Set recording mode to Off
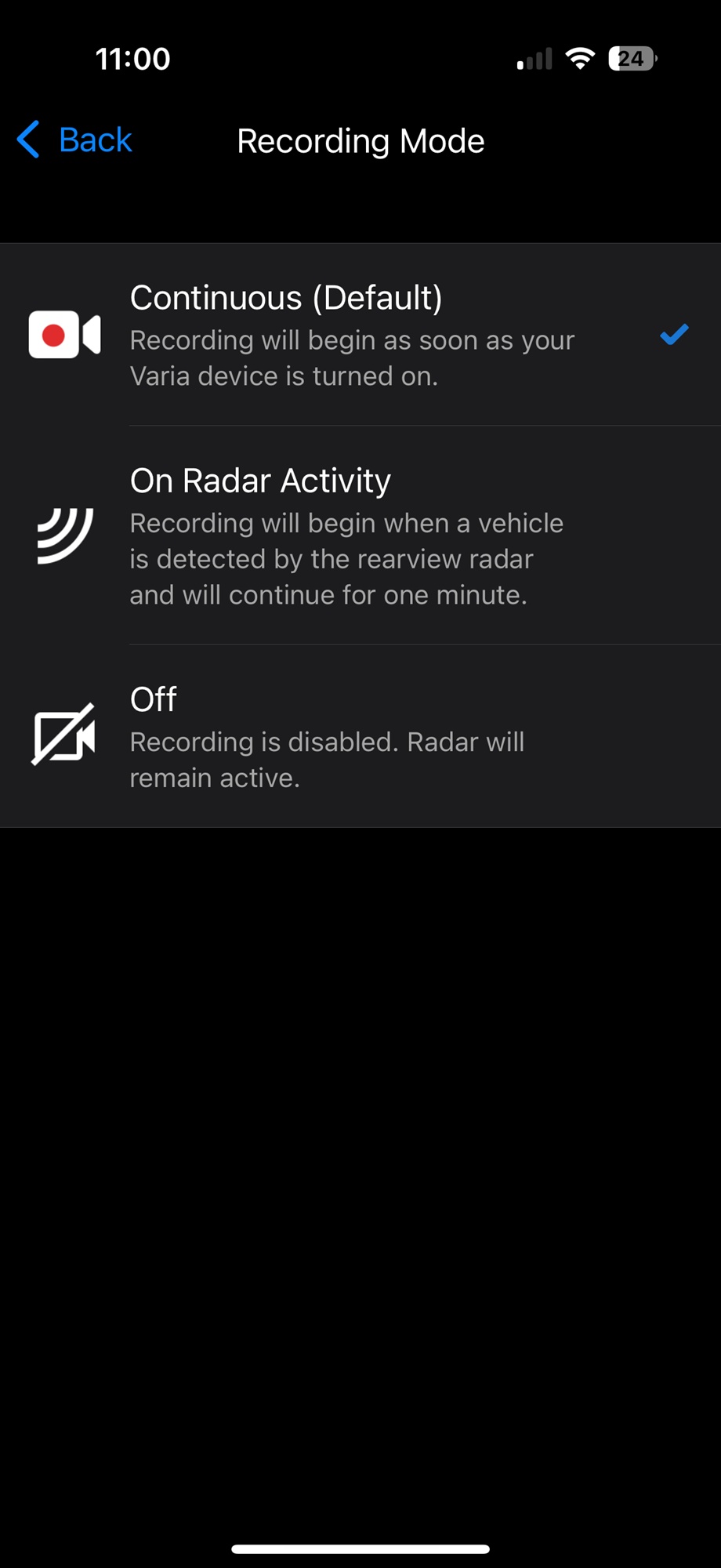 pos(360,736)
